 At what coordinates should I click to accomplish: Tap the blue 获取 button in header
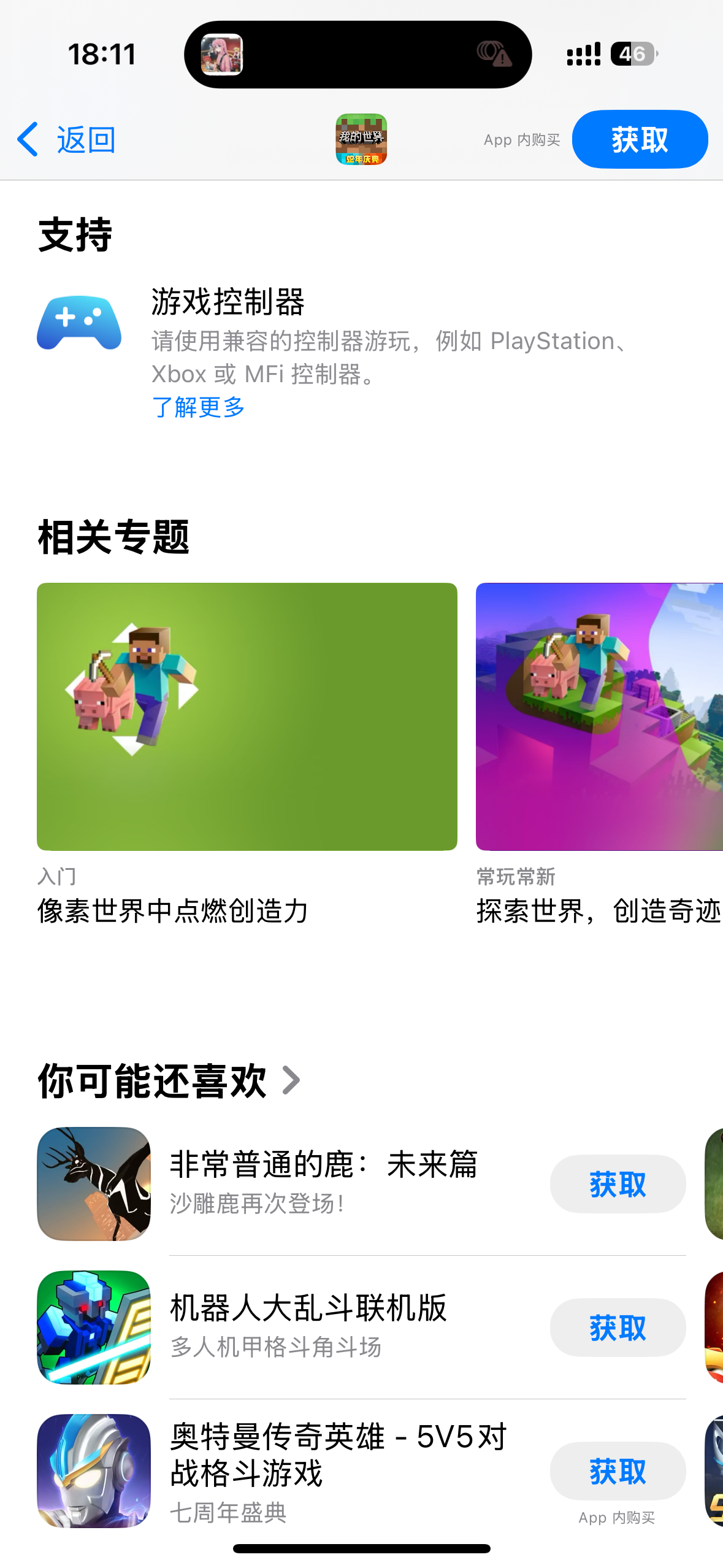640,140
